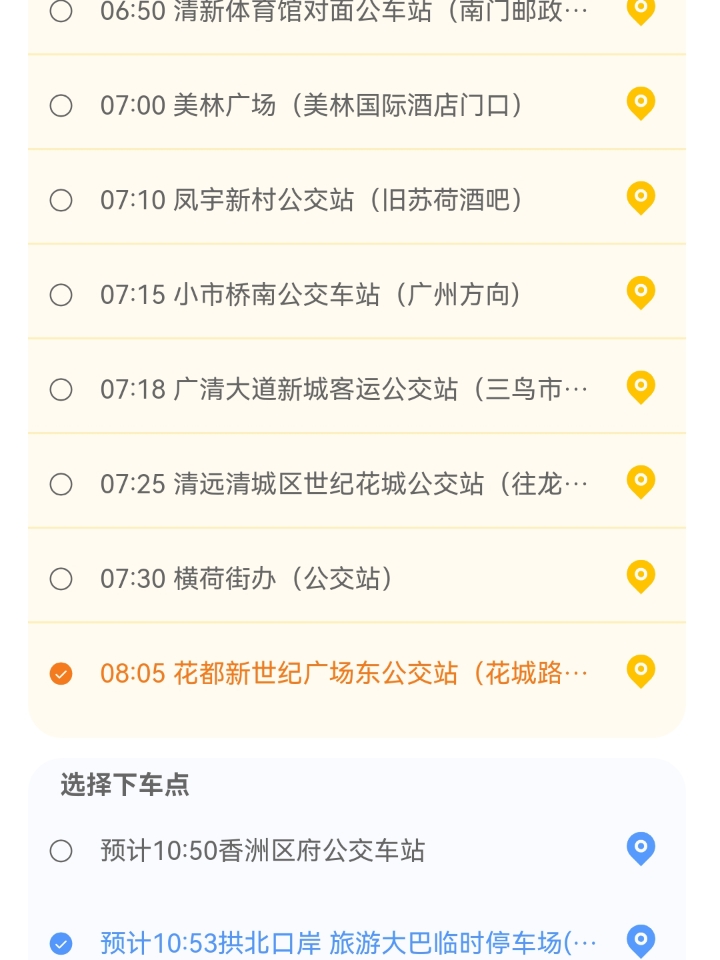Select 07:15 小市桥南公交车站 pickup option
Viewport: 720px width, 960px height.
click(60, 292)
